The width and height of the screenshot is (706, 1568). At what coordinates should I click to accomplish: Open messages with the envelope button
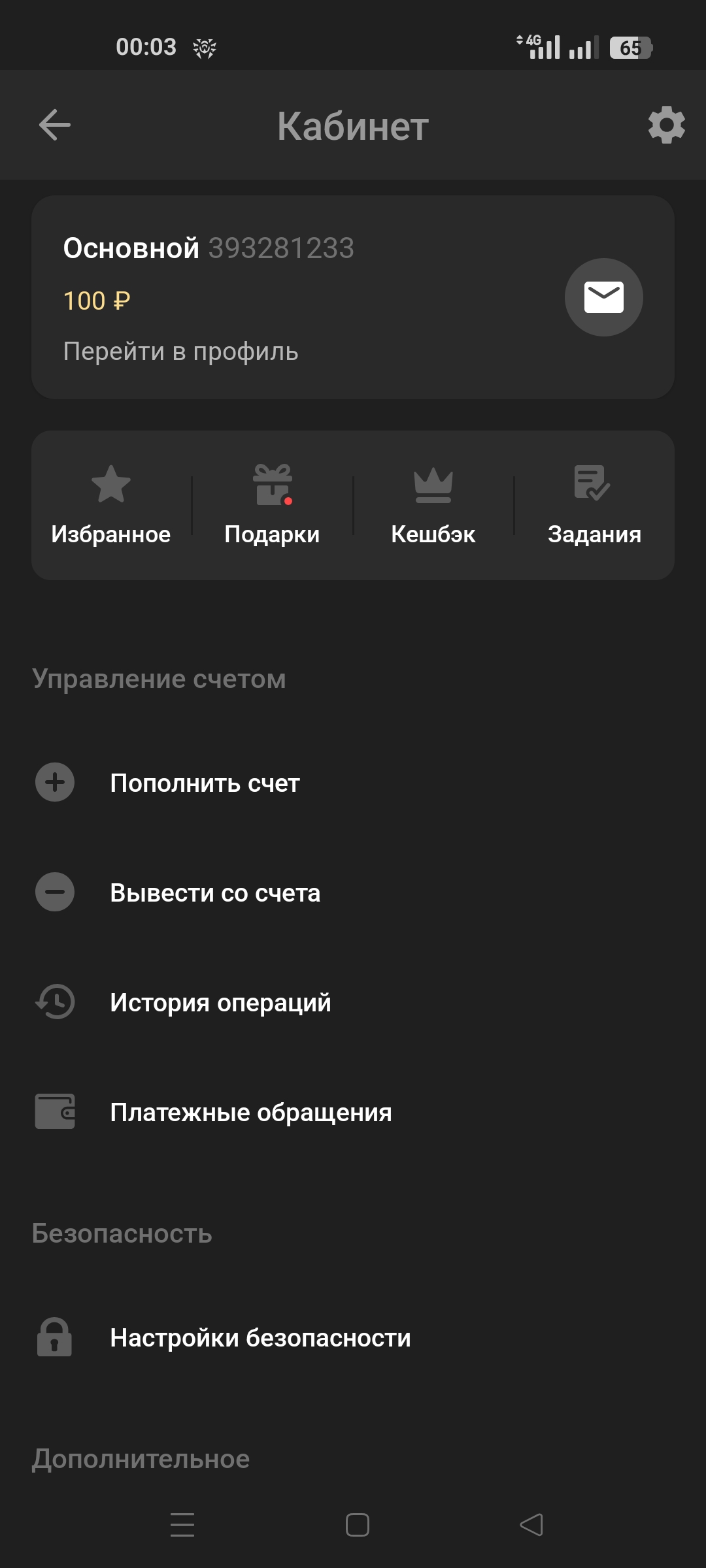(x=603, y=297)
